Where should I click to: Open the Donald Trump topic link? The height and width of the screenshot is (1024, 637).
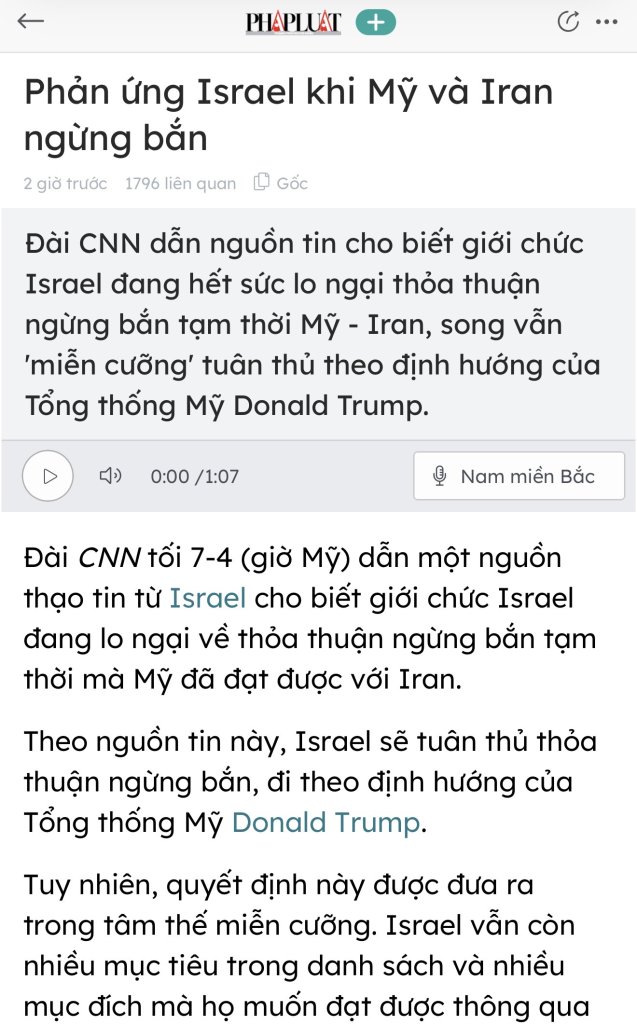coord(325,823)
